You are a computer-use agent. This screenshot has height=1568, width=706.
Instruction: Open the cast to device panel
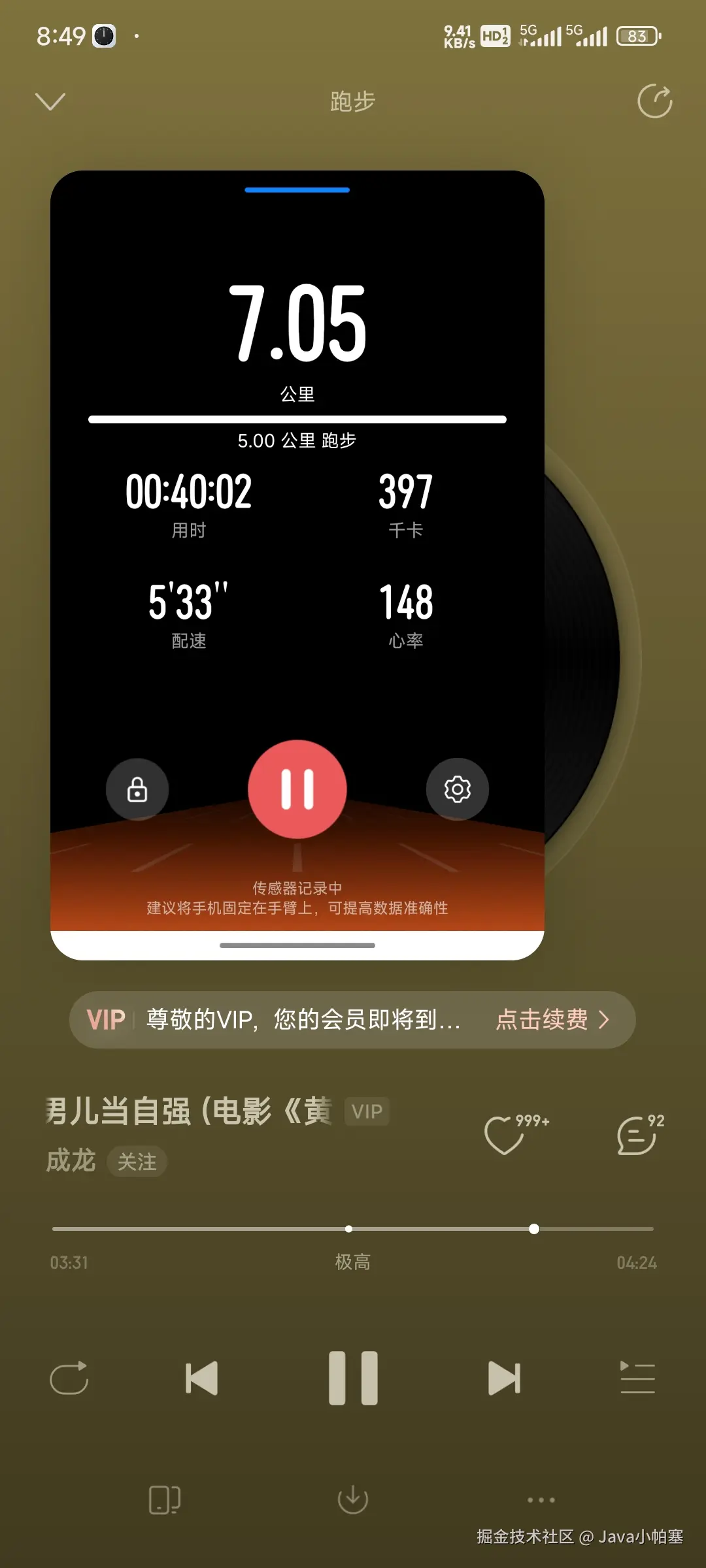(x=164, y=1500)
